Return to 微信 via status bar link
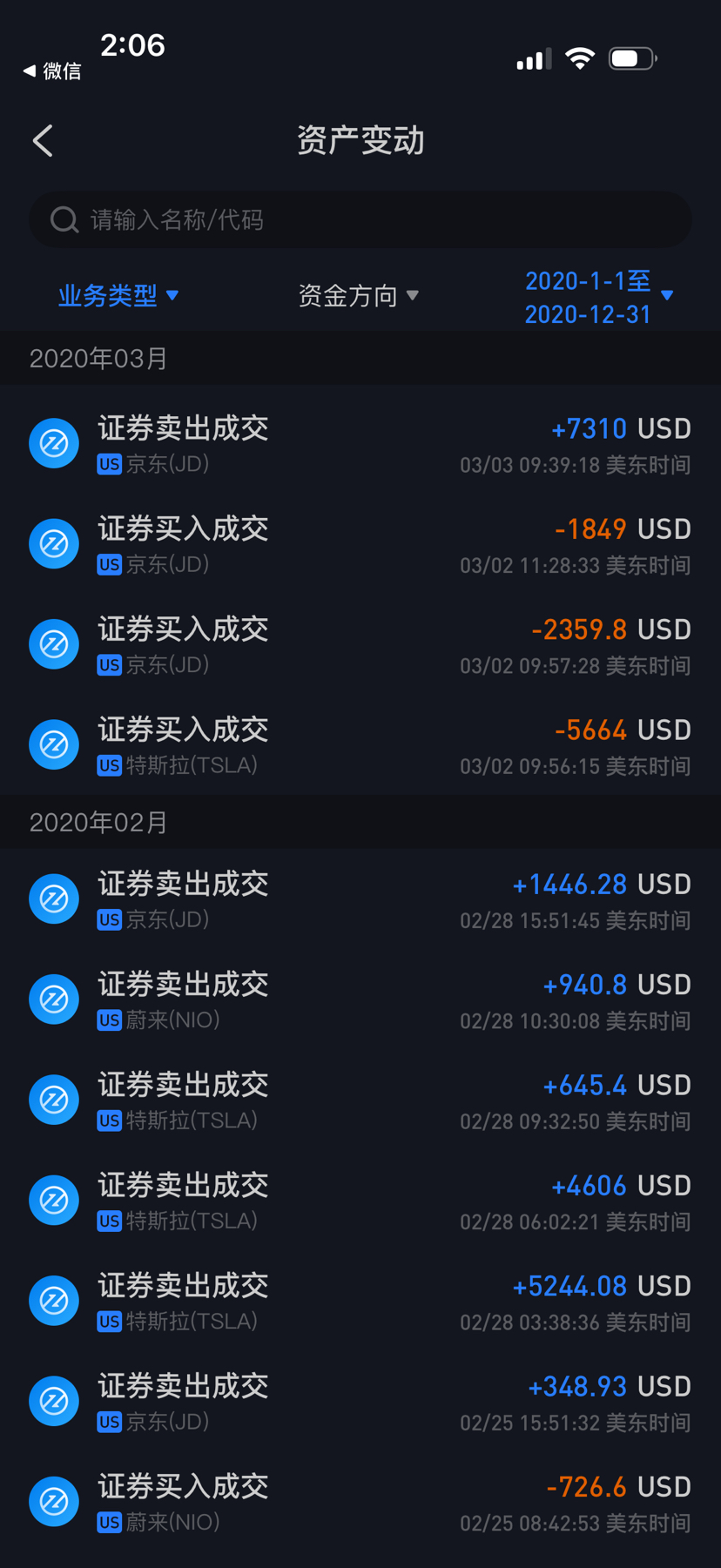 pos(52,71)
